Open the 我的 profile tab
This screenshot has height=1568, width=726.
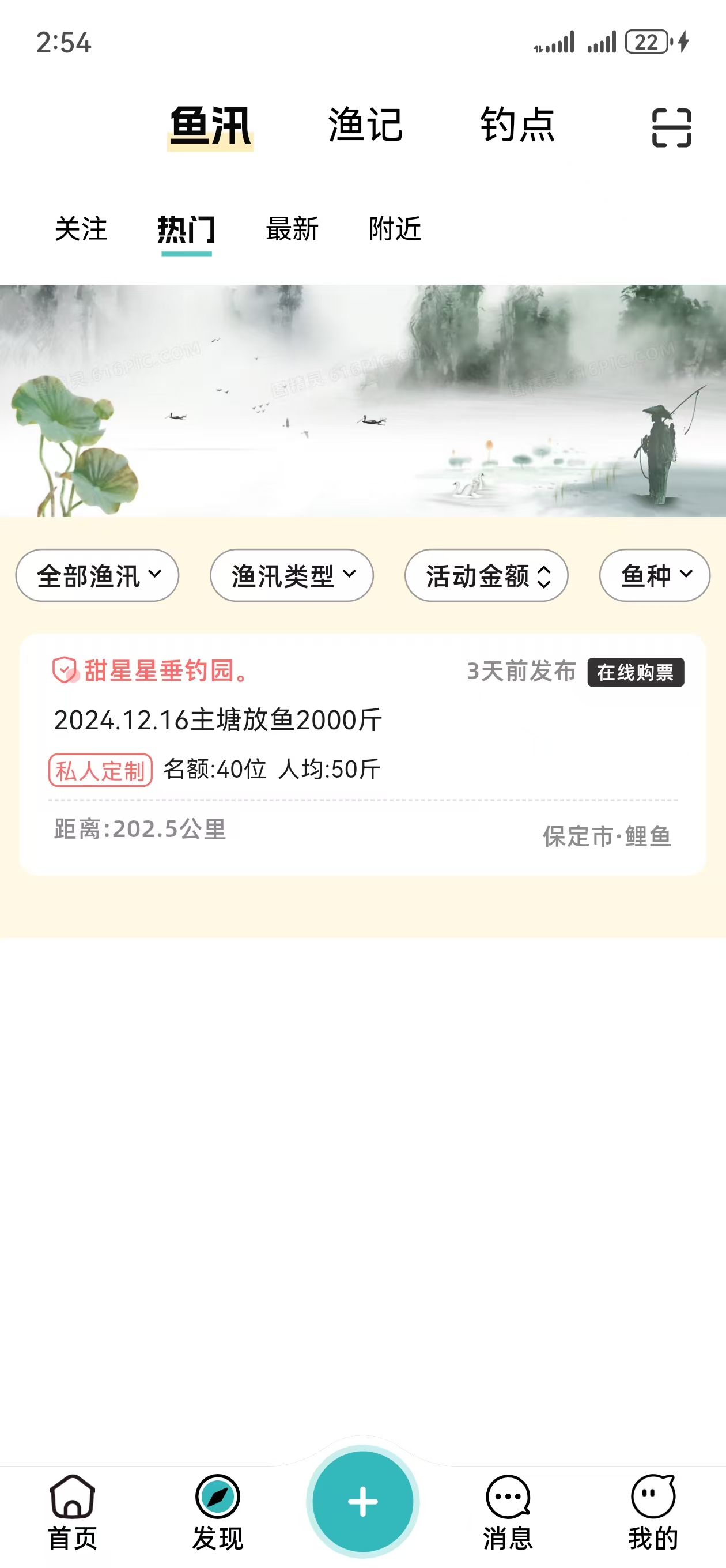(653, 1512)
